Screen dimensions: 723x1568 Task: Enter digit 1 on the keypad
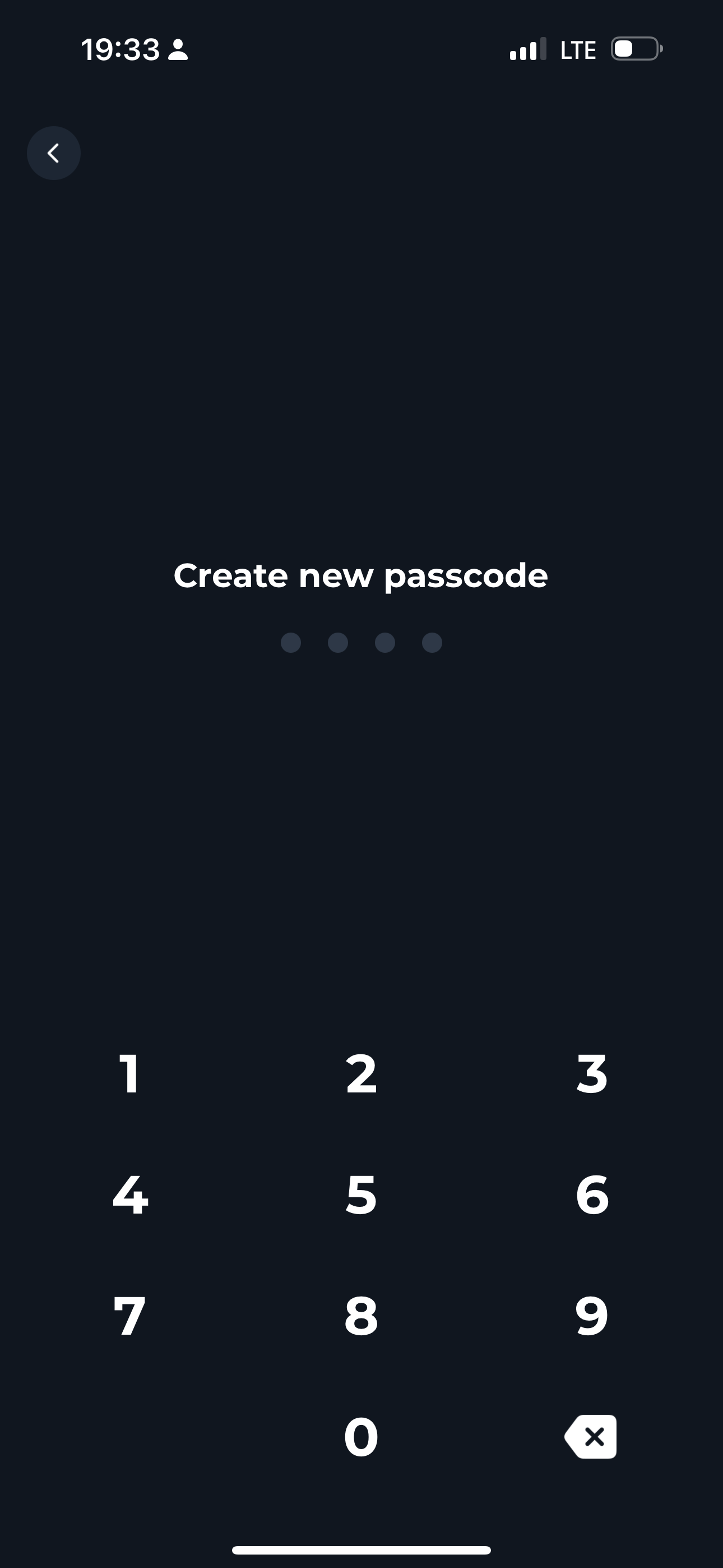129,1074
